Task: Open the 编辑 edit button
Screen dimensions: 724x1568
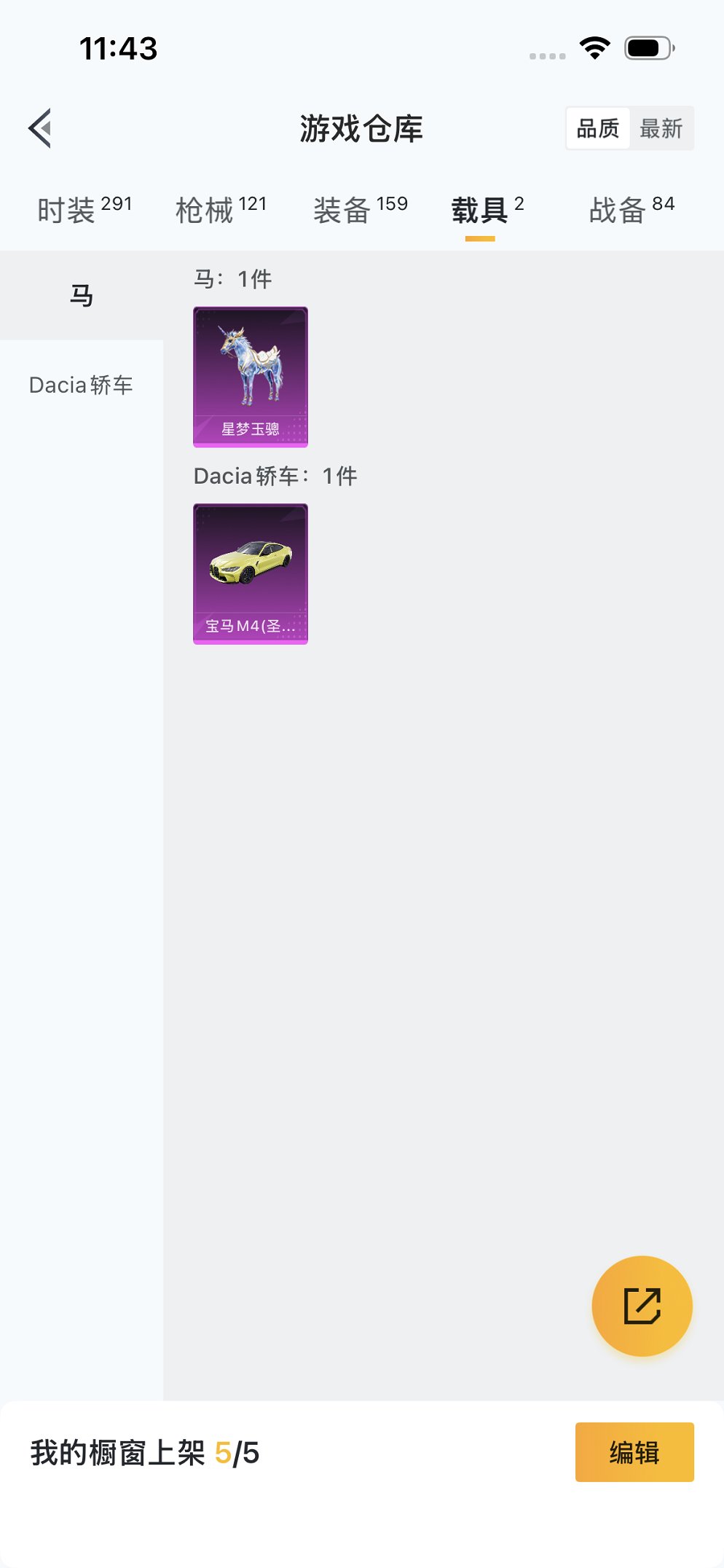Action: (x=633, y=1453)
